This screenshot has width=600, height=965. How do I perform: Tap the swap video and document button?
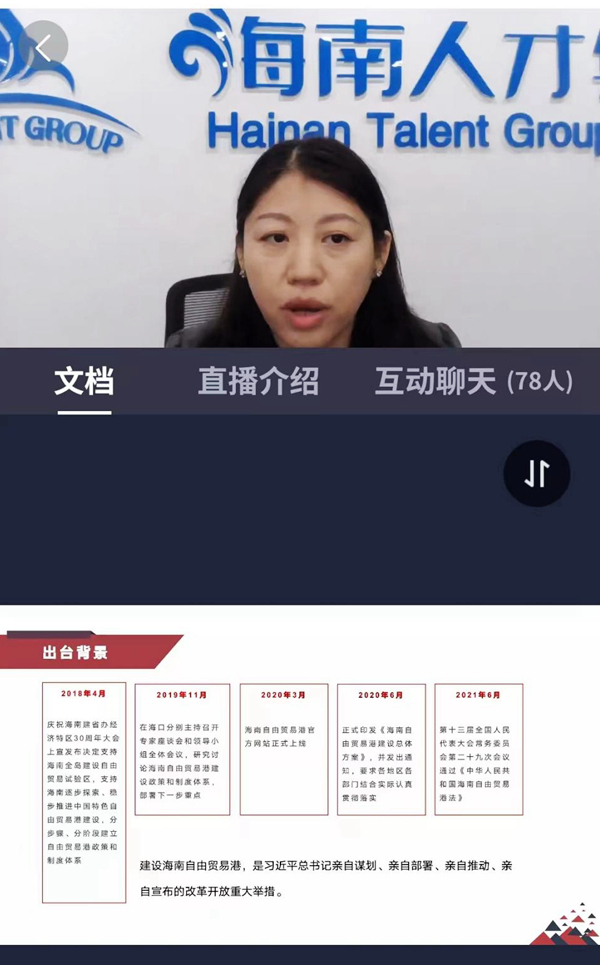537,473
